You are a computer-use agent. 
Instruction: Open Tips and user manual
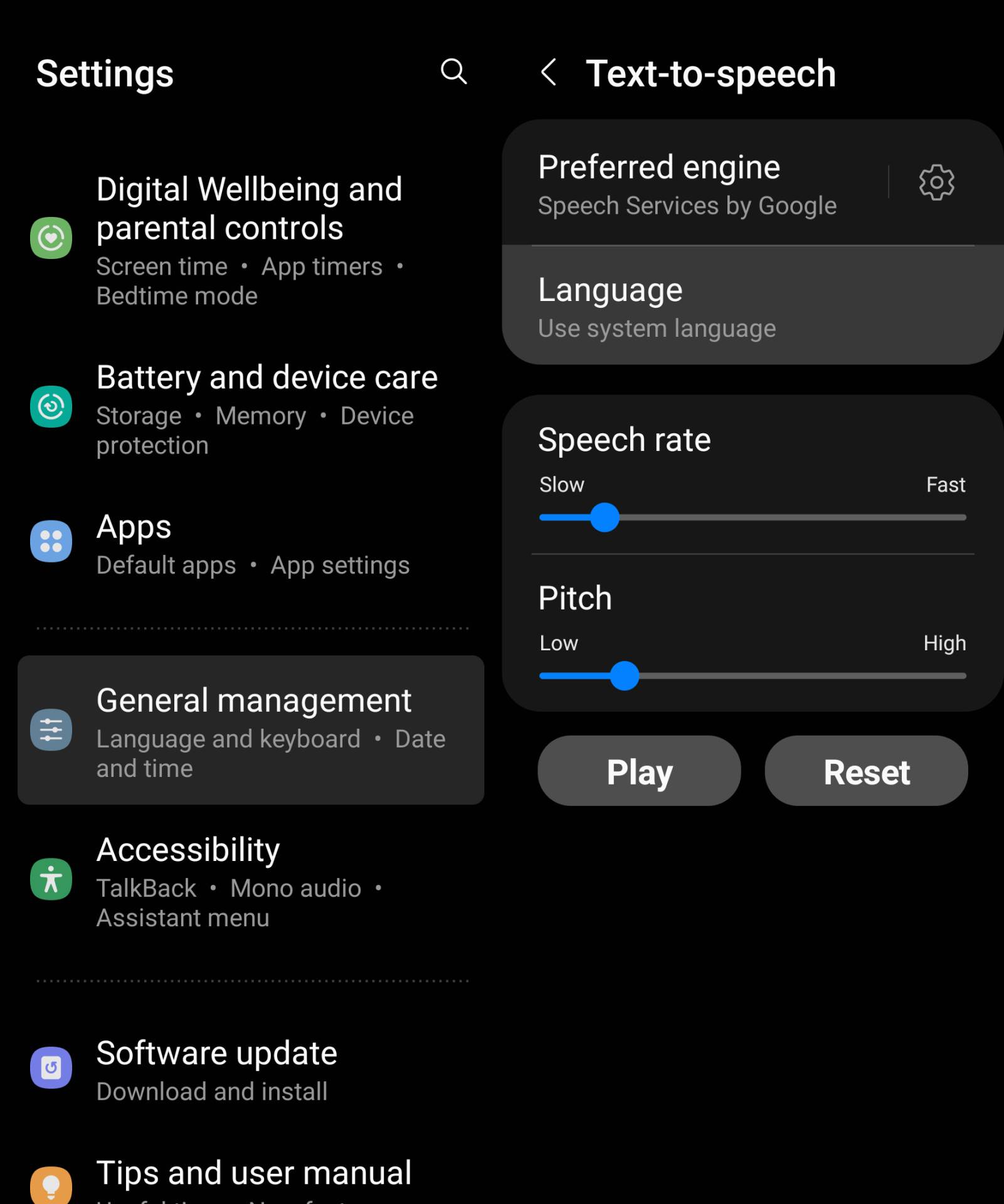(251, 1176)
